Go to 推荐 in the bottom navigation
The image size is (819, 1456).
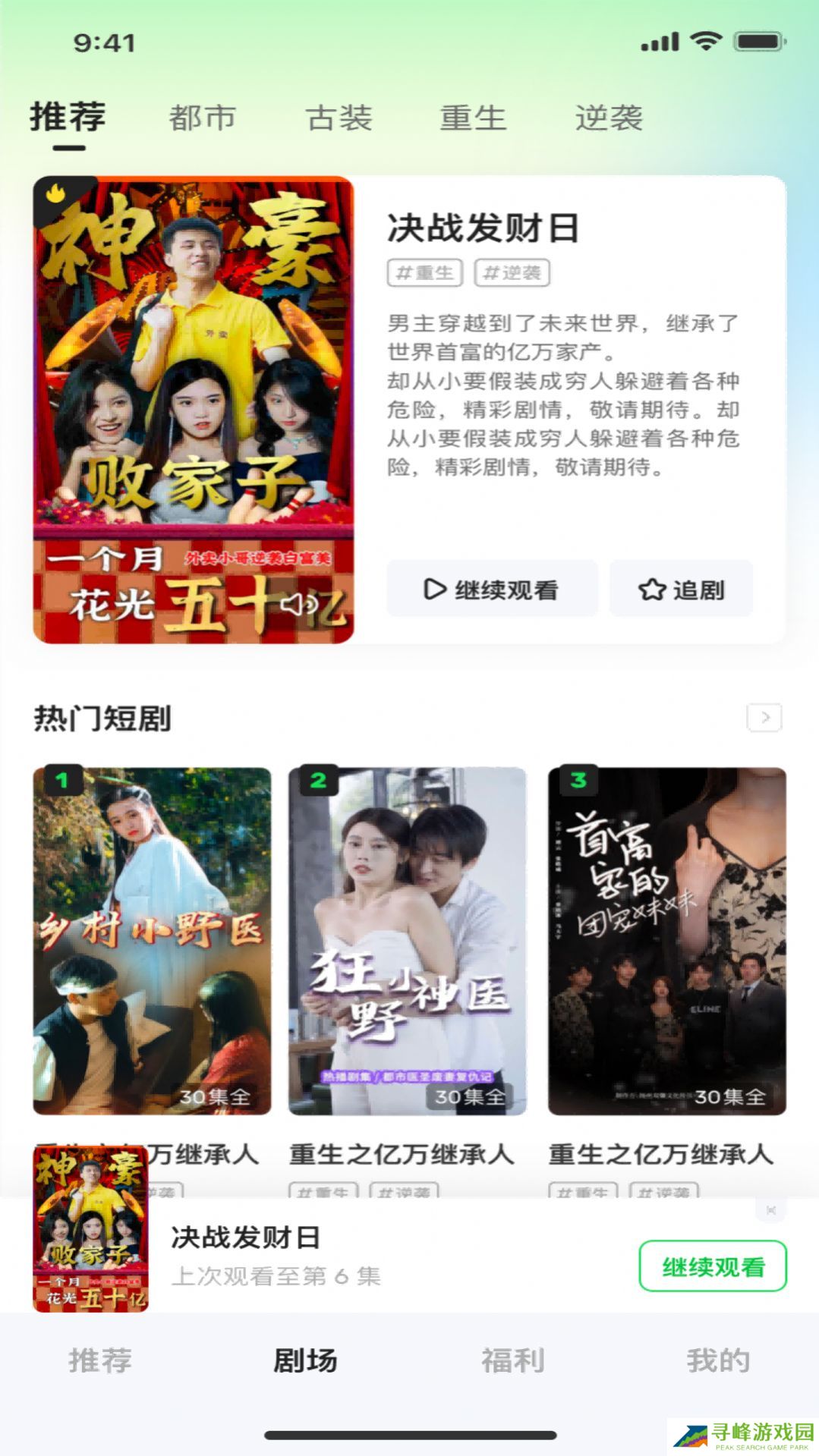tap(100, 1360)
